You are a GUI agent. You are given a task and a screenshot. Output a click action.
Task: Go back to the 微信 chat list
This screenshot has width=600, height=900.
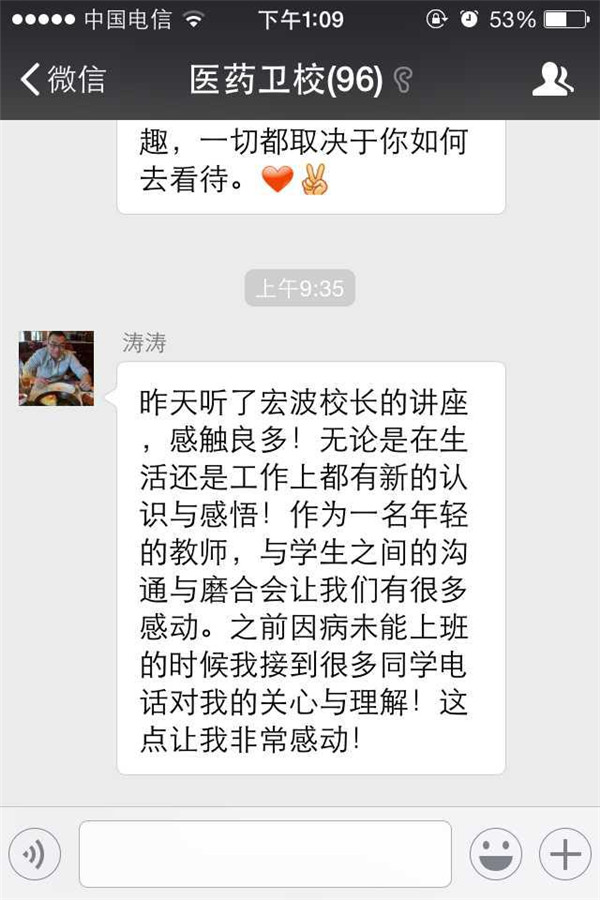pyautogui.click(x=62, y=79)
